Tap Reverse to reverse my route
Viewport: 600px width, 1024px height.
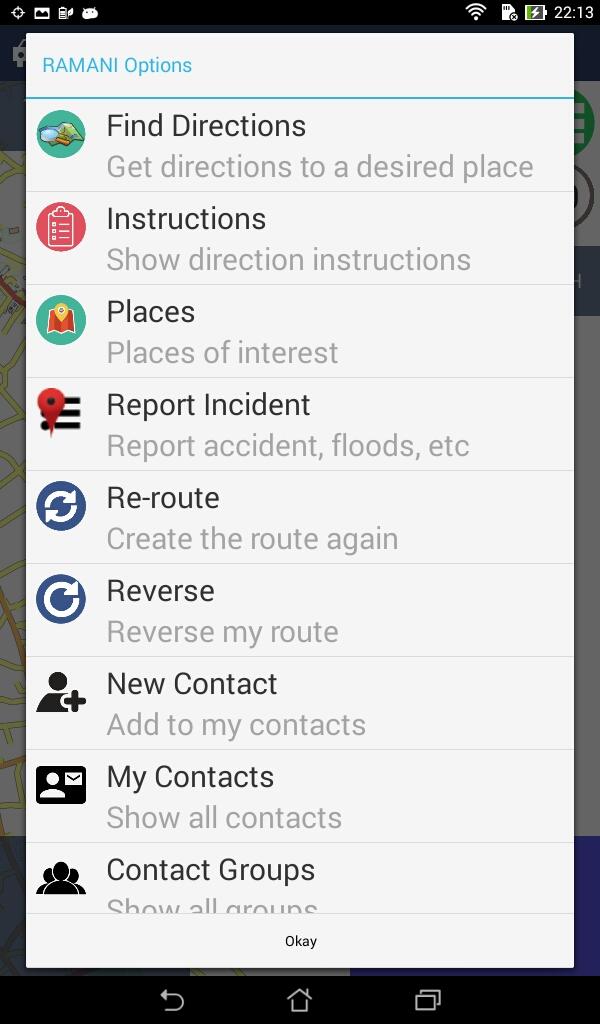pyautogui.click(x=300, y=610)
